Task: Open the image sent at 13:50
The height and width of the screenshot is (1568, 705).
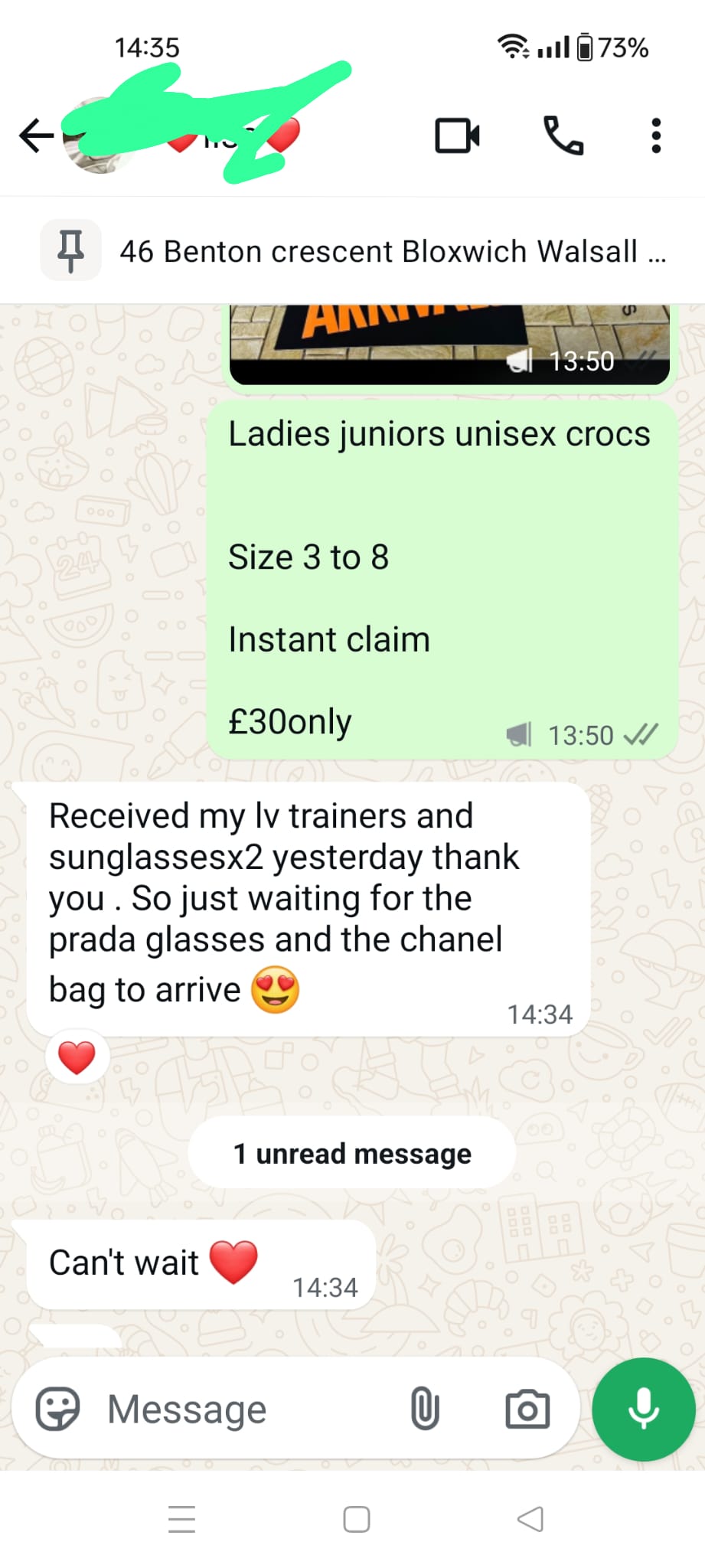Action: click(x=450, y=345)
